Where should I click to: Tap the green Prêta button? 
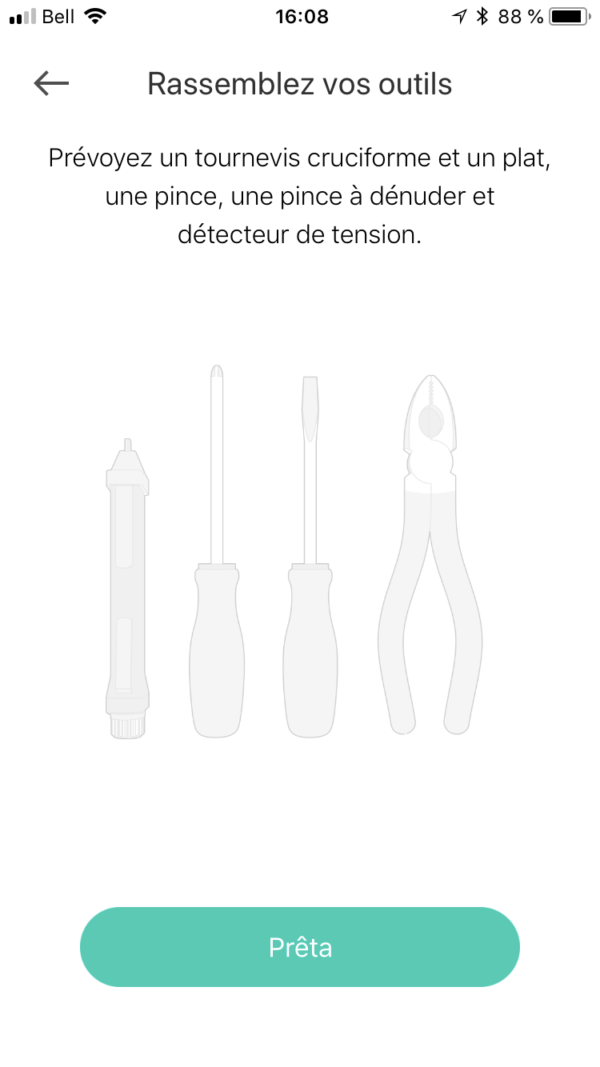coord(300,947)
